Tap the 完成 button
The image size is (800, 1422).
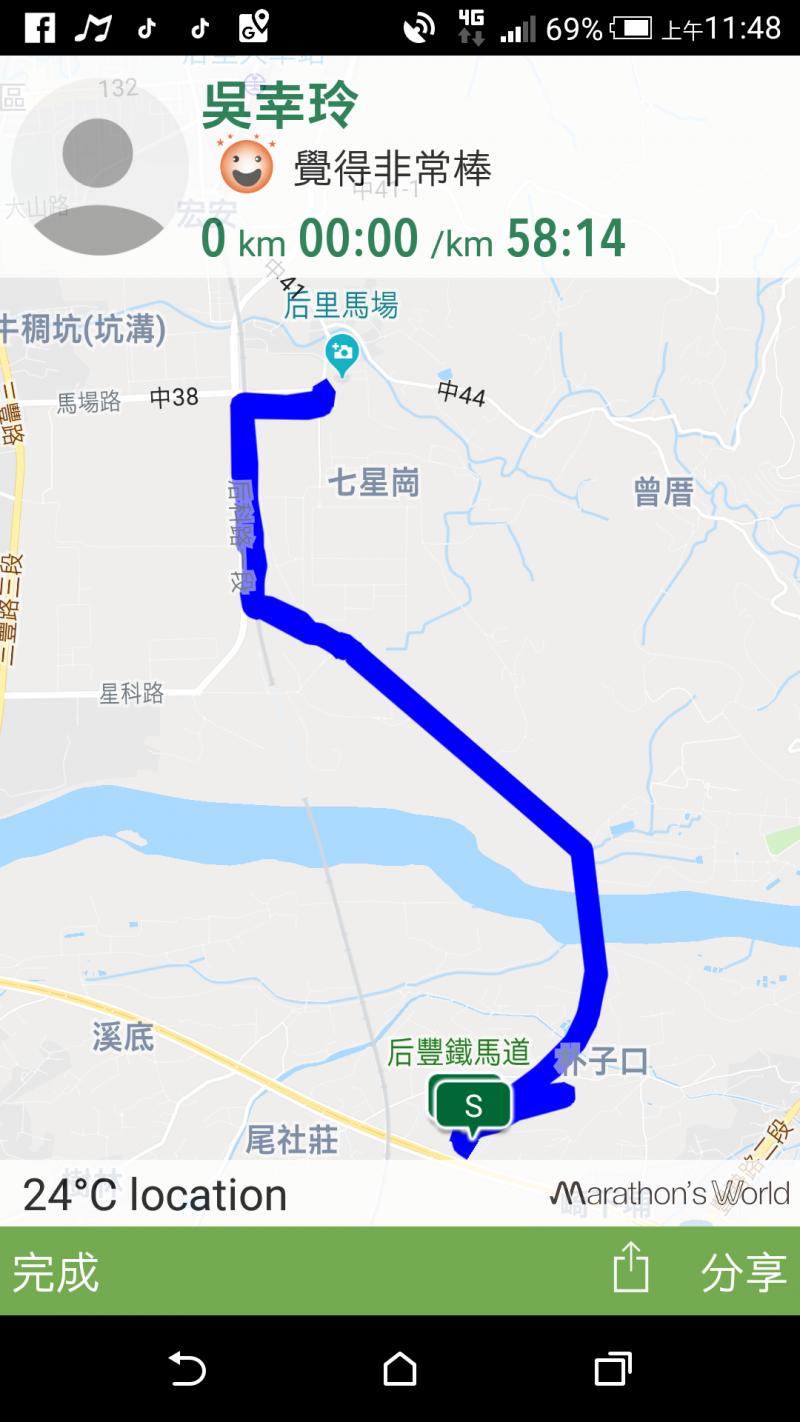coord(56,1272)
